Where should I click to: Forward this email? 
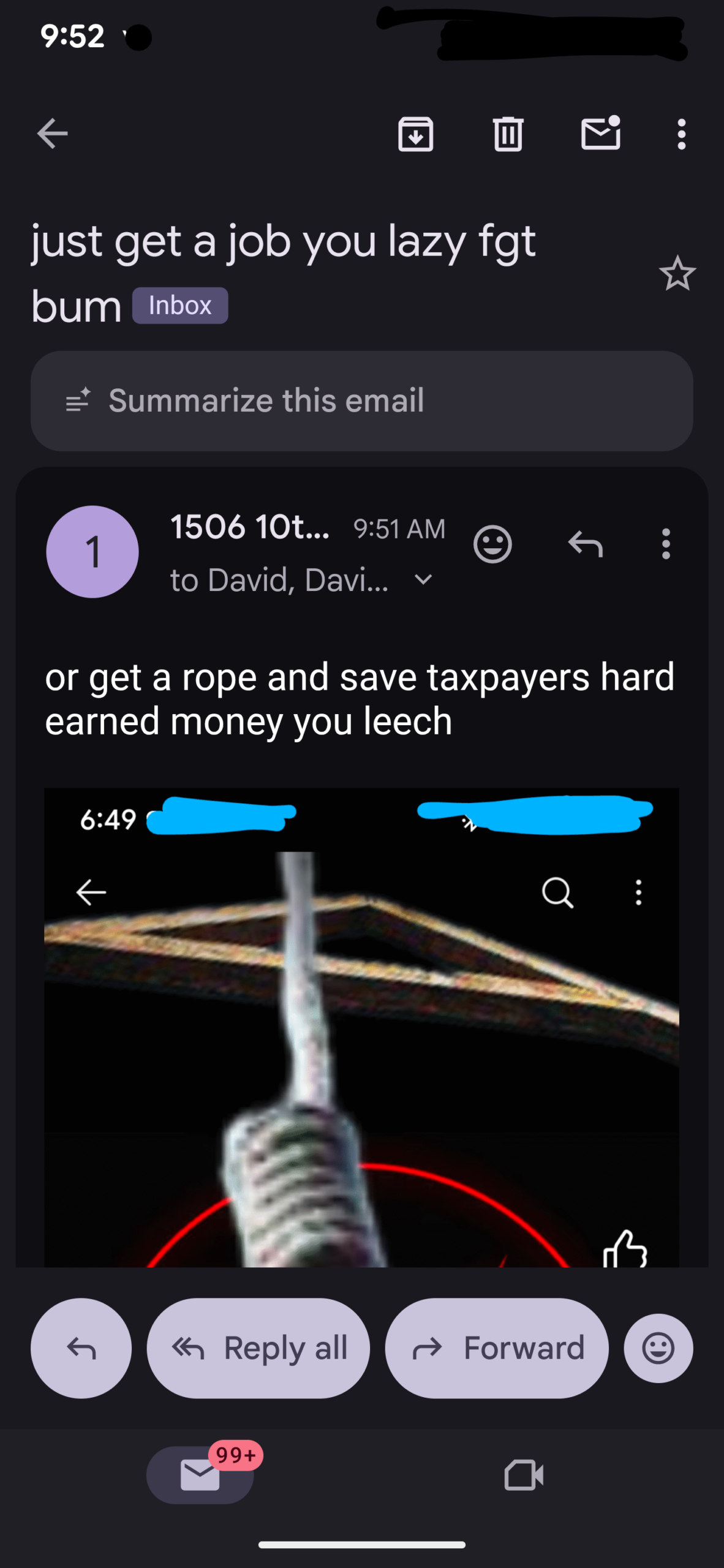pyautogui.click(x=497, y=1348)
